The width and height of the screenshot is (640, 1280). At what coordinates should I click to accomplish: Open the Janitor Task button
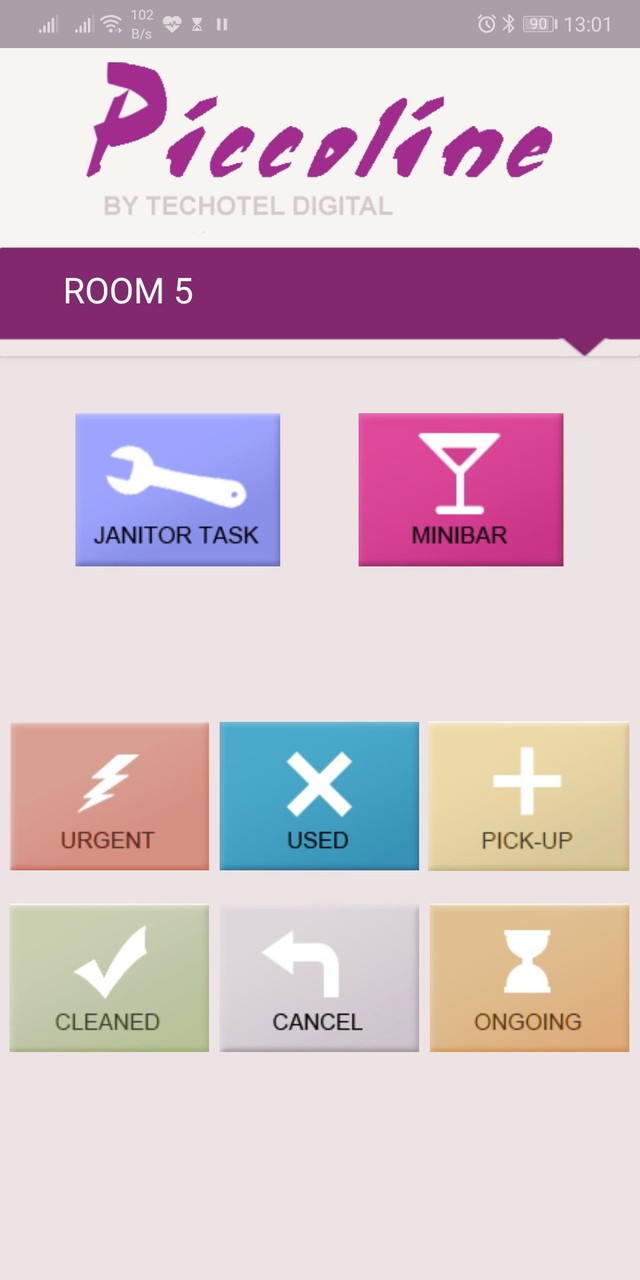(177, 490)
